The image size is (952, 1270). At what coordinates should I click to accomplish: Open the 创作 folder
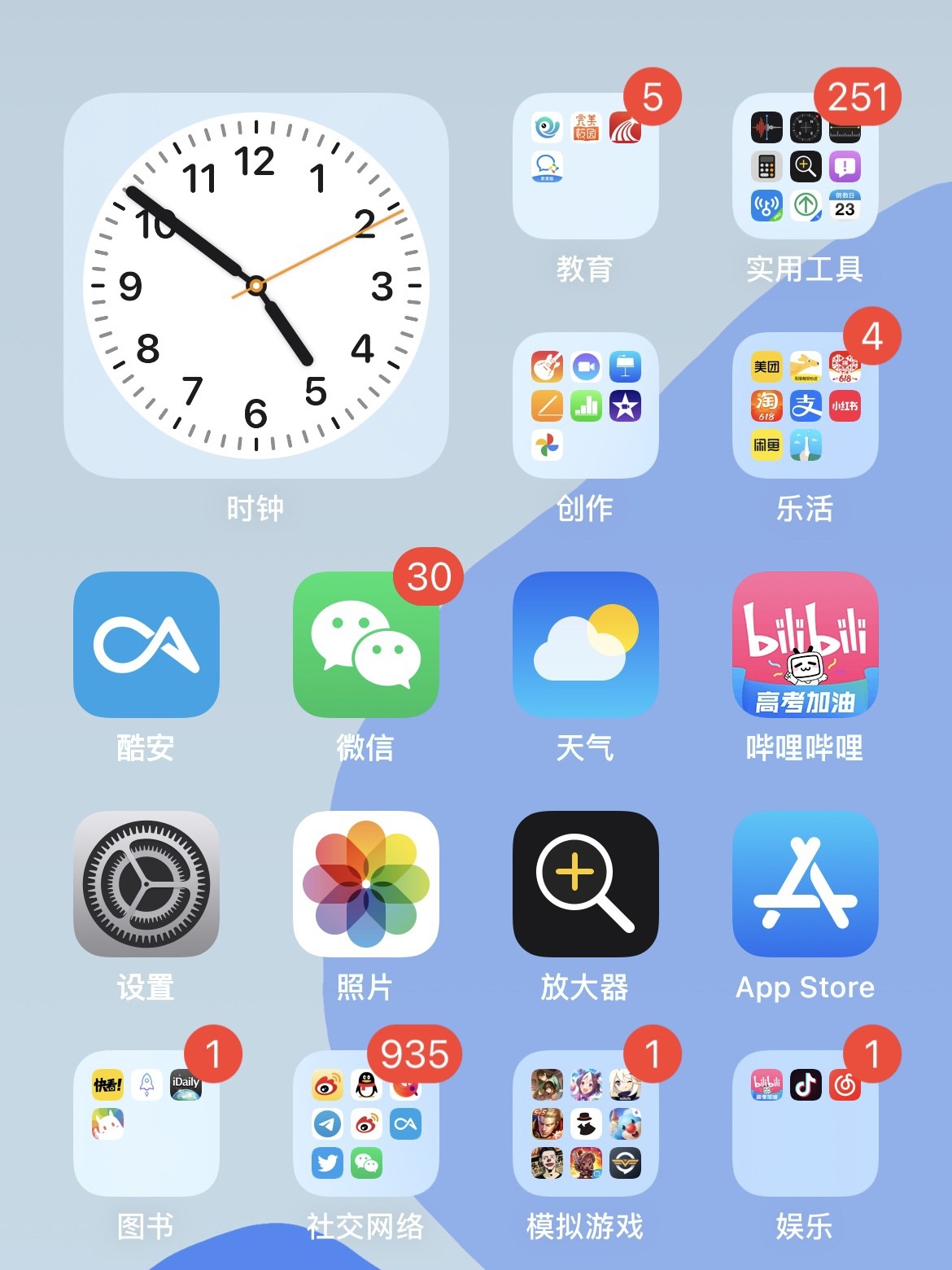coord(585,405)
